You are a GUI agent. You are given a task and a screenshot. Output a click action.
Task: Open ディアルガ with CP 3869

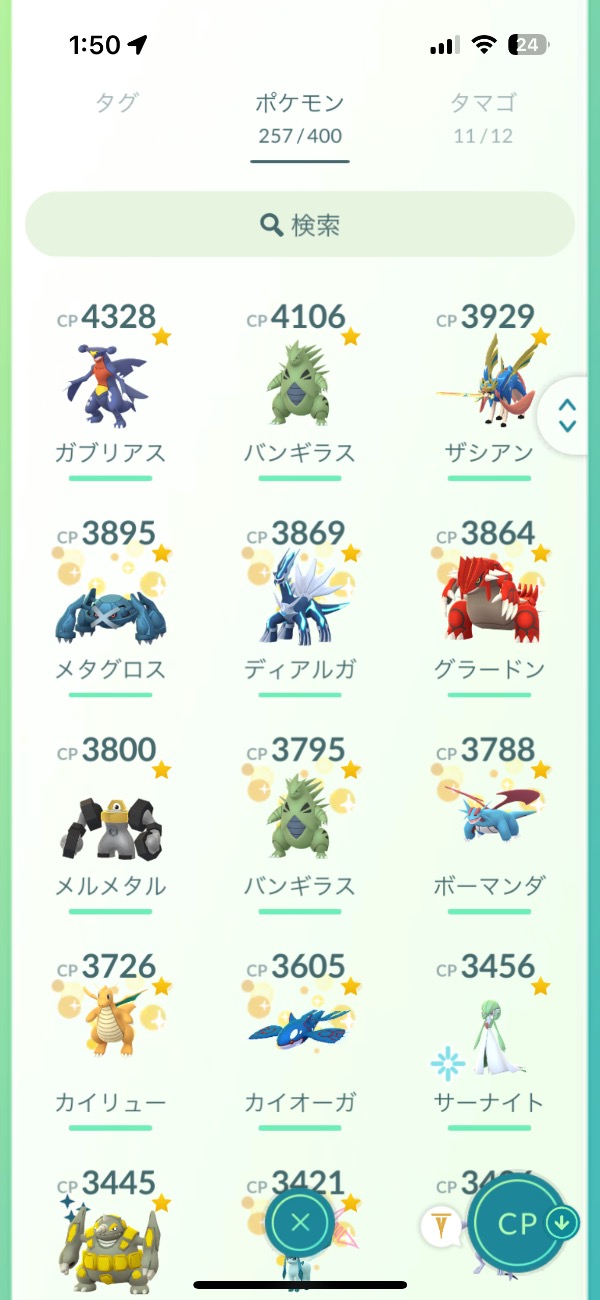click(300, 605)
